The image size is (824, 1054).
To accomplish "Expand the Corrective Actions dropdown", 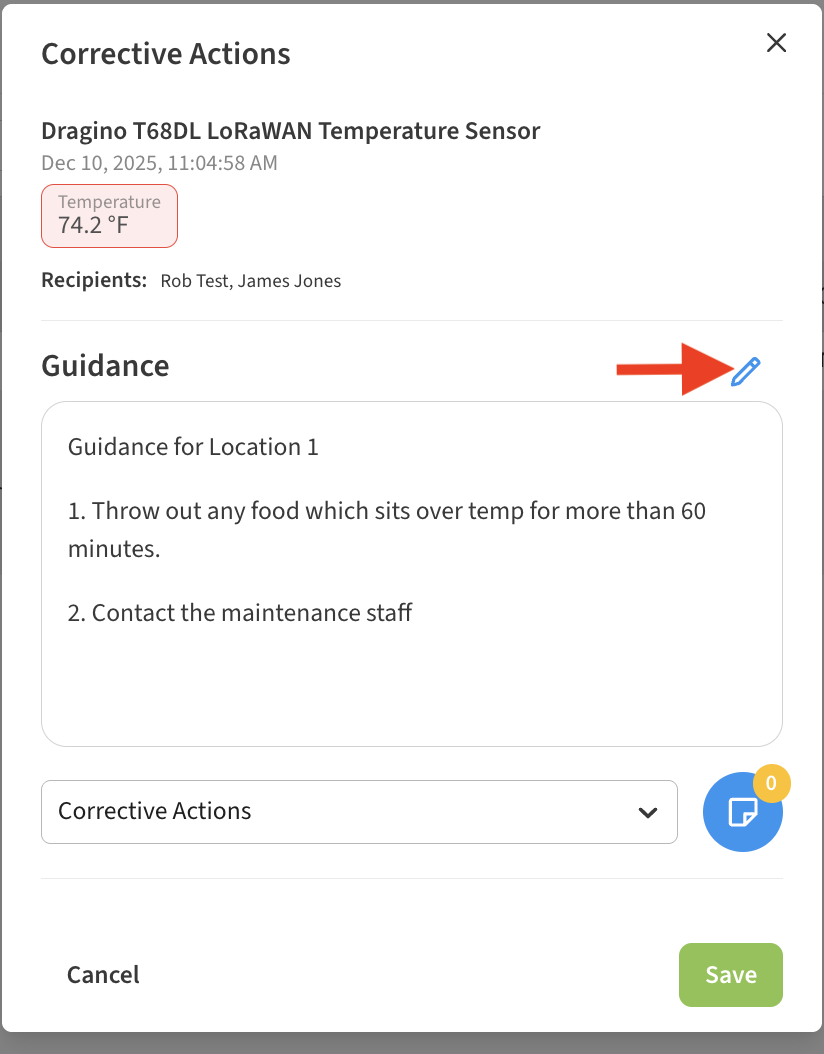I will [x=359, y=811].
